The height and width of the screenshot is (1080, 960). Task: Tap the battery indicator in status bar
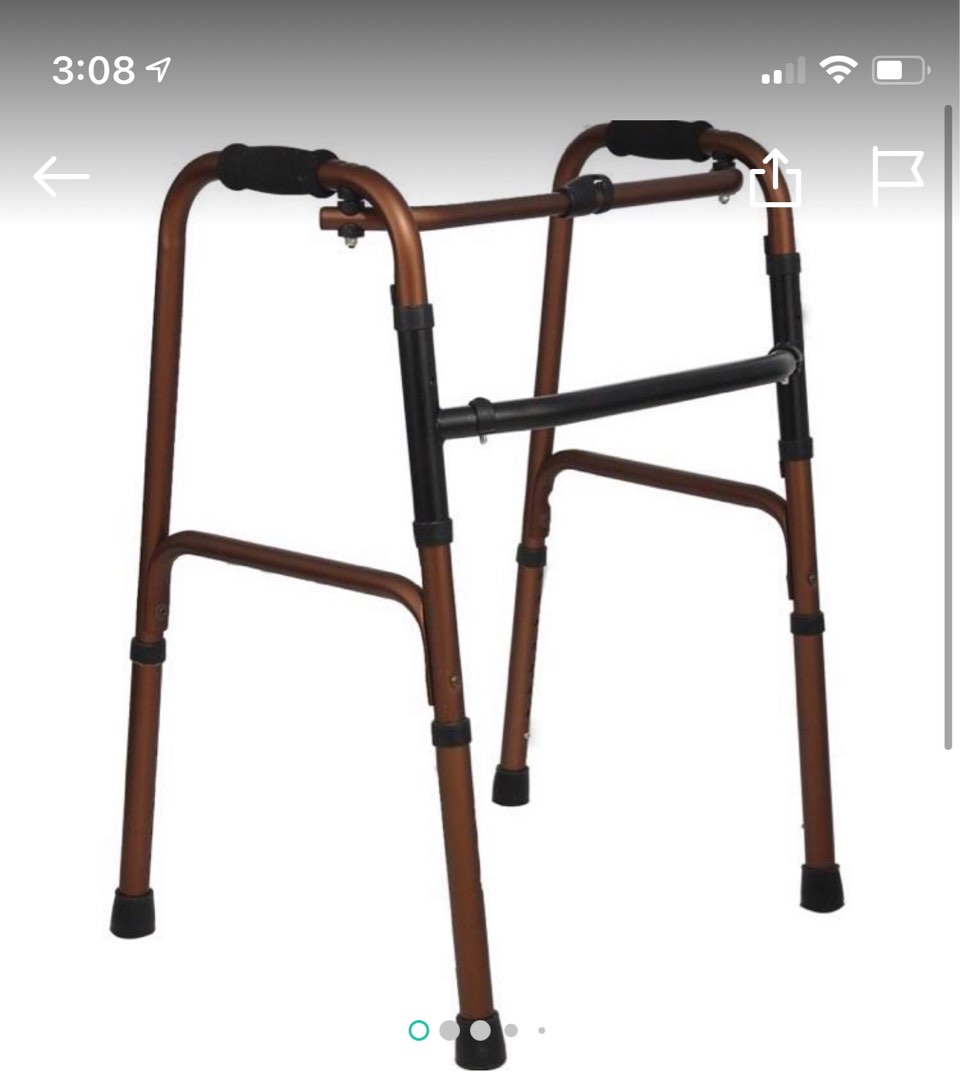click(x=898, y=68)
